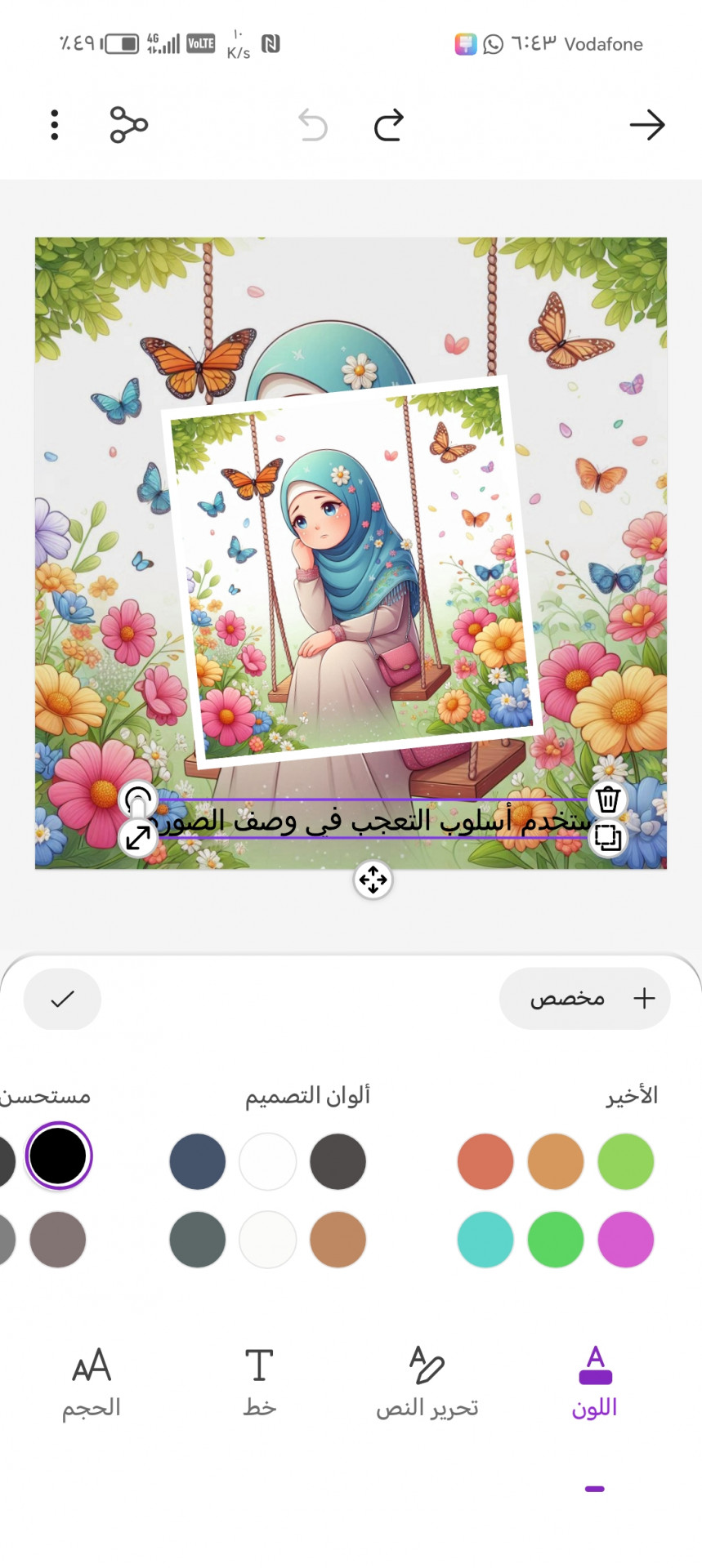Confirm color with the checkmark button
Screen dimensions: 702x1568
click(x=62, y=999)
